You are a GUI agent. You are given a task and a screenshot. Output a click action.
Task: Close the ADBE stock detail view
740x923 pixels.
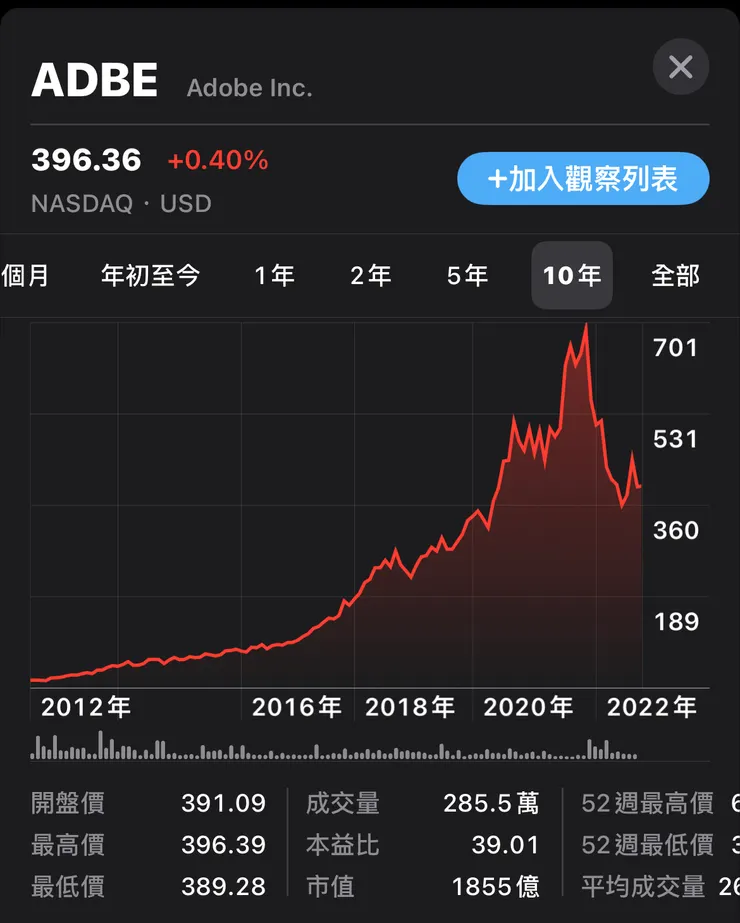tap(681, 67)
